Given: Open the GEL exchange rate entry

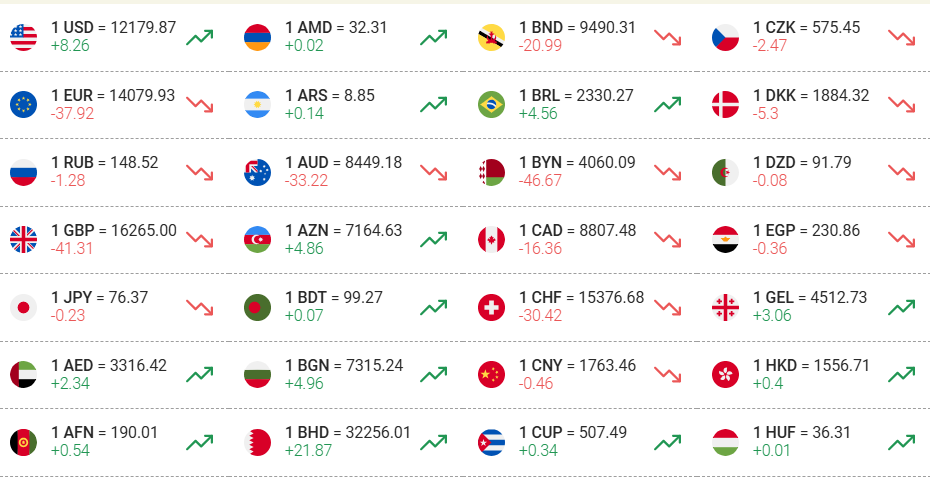Looking at the screenshot, I should point(814,307).
